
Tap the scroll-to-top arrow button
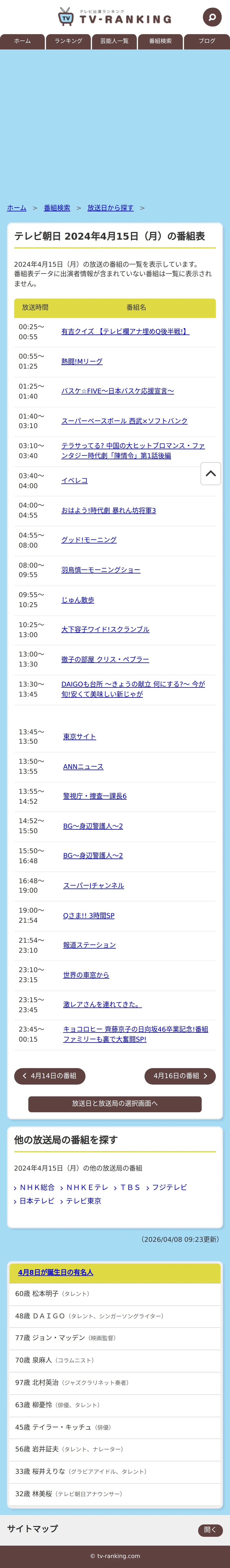coord(211,474)
